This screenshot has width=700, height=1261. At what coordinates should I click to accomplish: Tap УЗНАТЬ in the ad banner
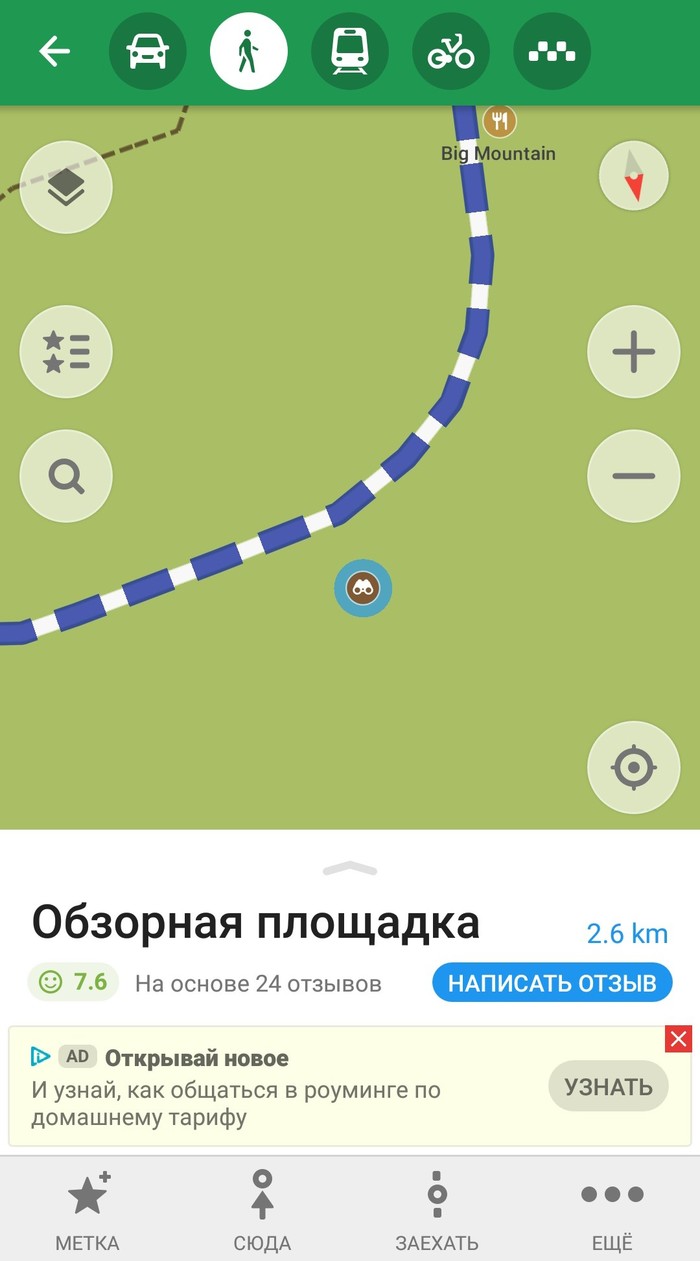[x=608, y=1086]
